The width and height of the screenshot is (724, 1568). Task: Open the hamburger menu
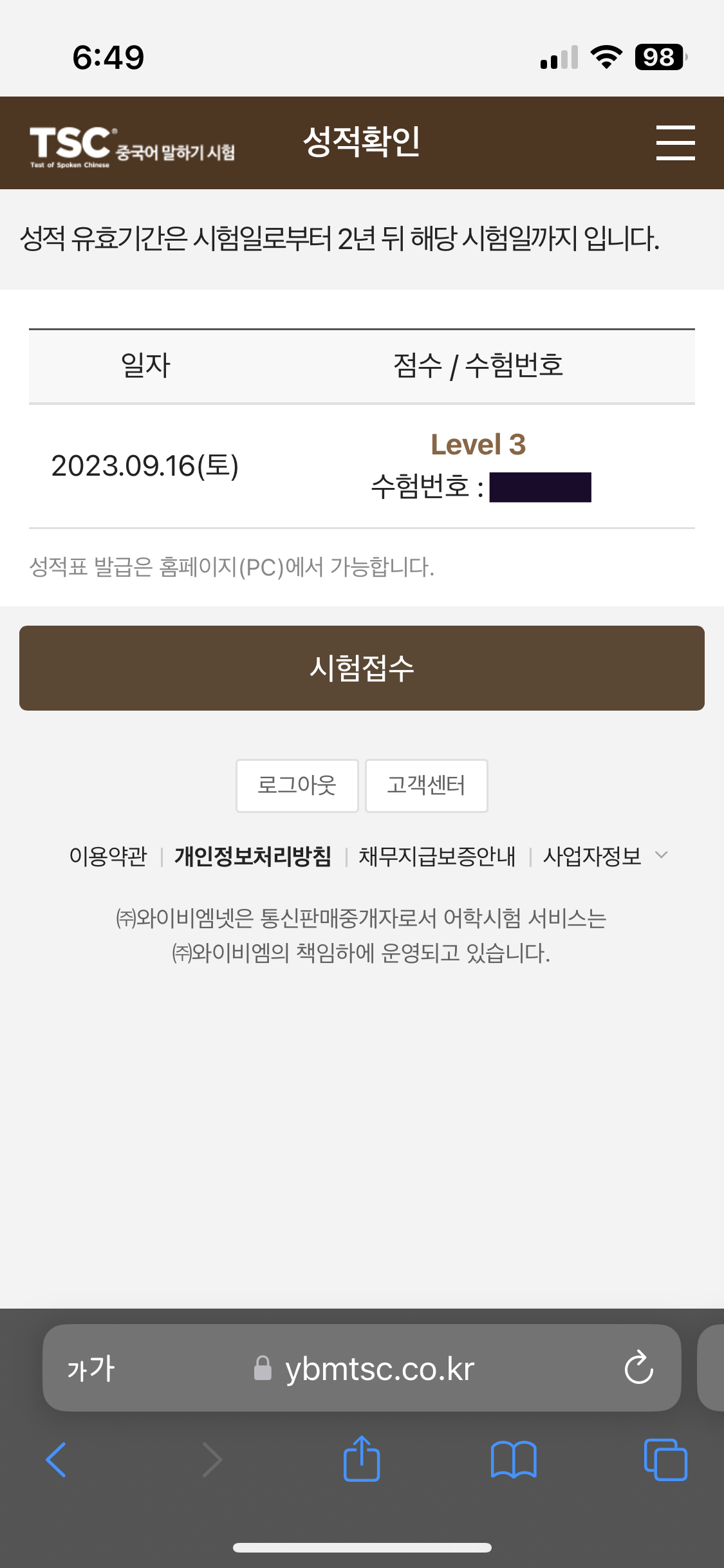click(x=675, y=142)
